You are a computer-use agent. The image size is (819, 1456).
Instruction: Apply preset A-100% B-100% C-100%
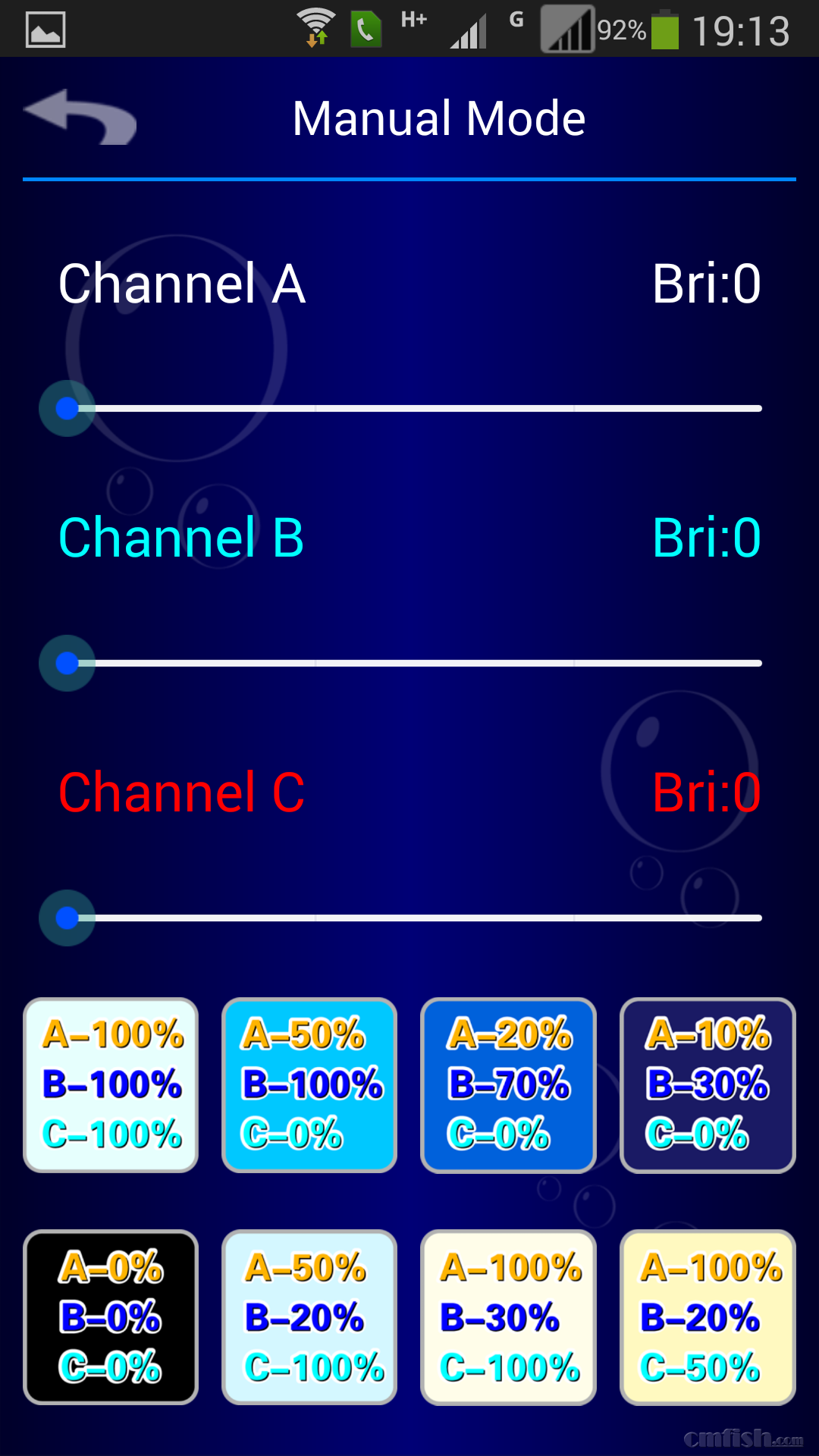point(111,1084)
